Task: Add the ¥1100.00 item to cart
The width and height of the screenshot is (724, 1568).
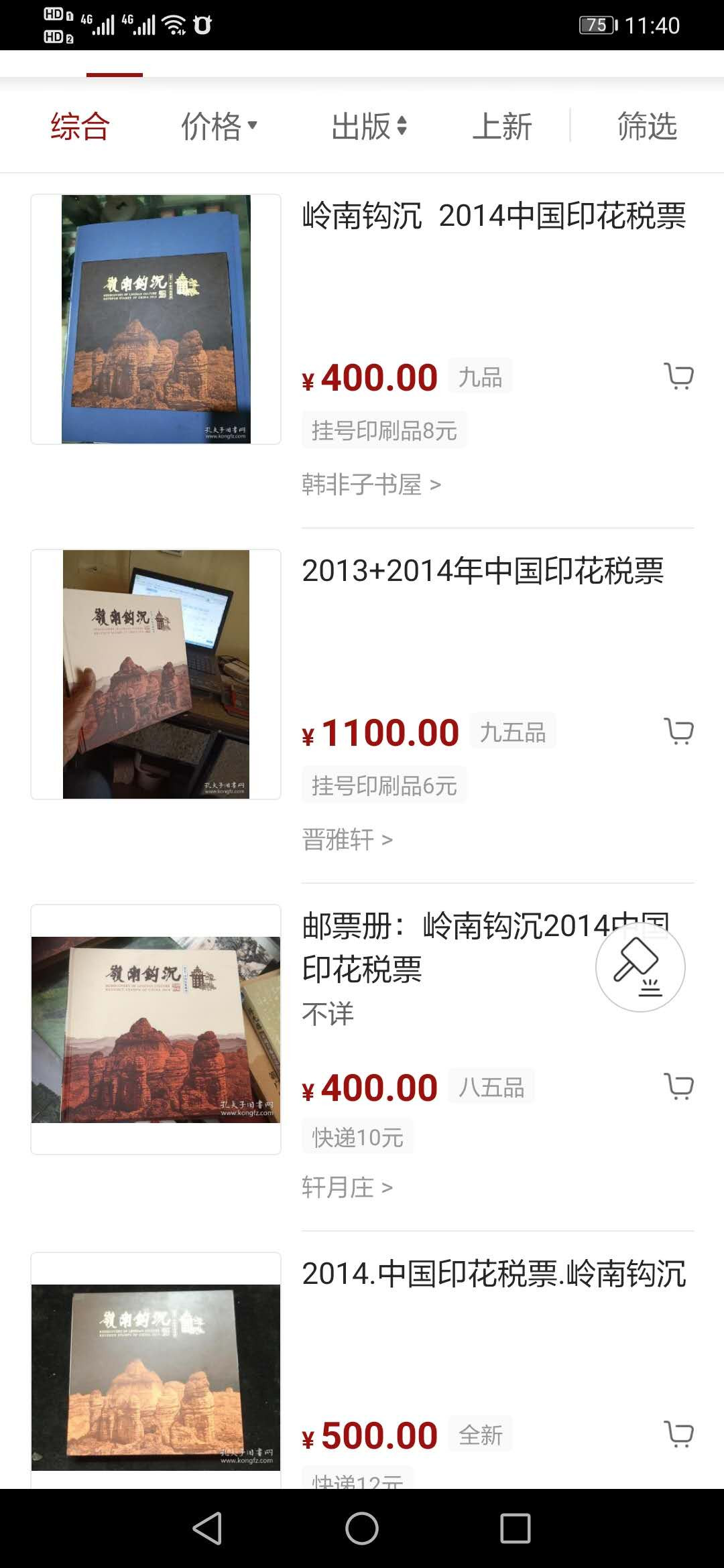Action: pyautogui.click(x=678, y=731)
